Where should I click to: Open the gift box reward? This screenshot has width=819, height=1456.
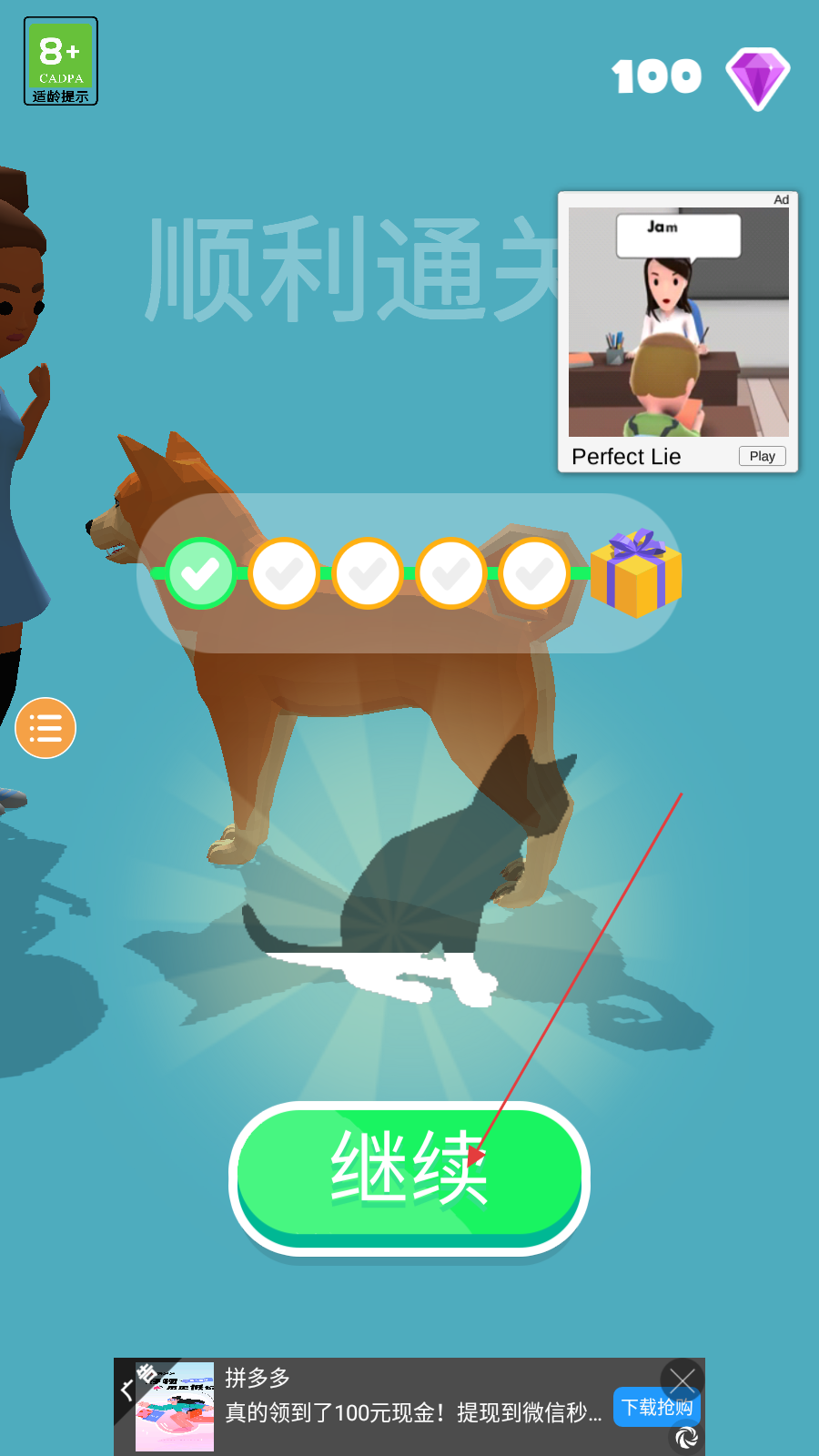coord(636,572)
